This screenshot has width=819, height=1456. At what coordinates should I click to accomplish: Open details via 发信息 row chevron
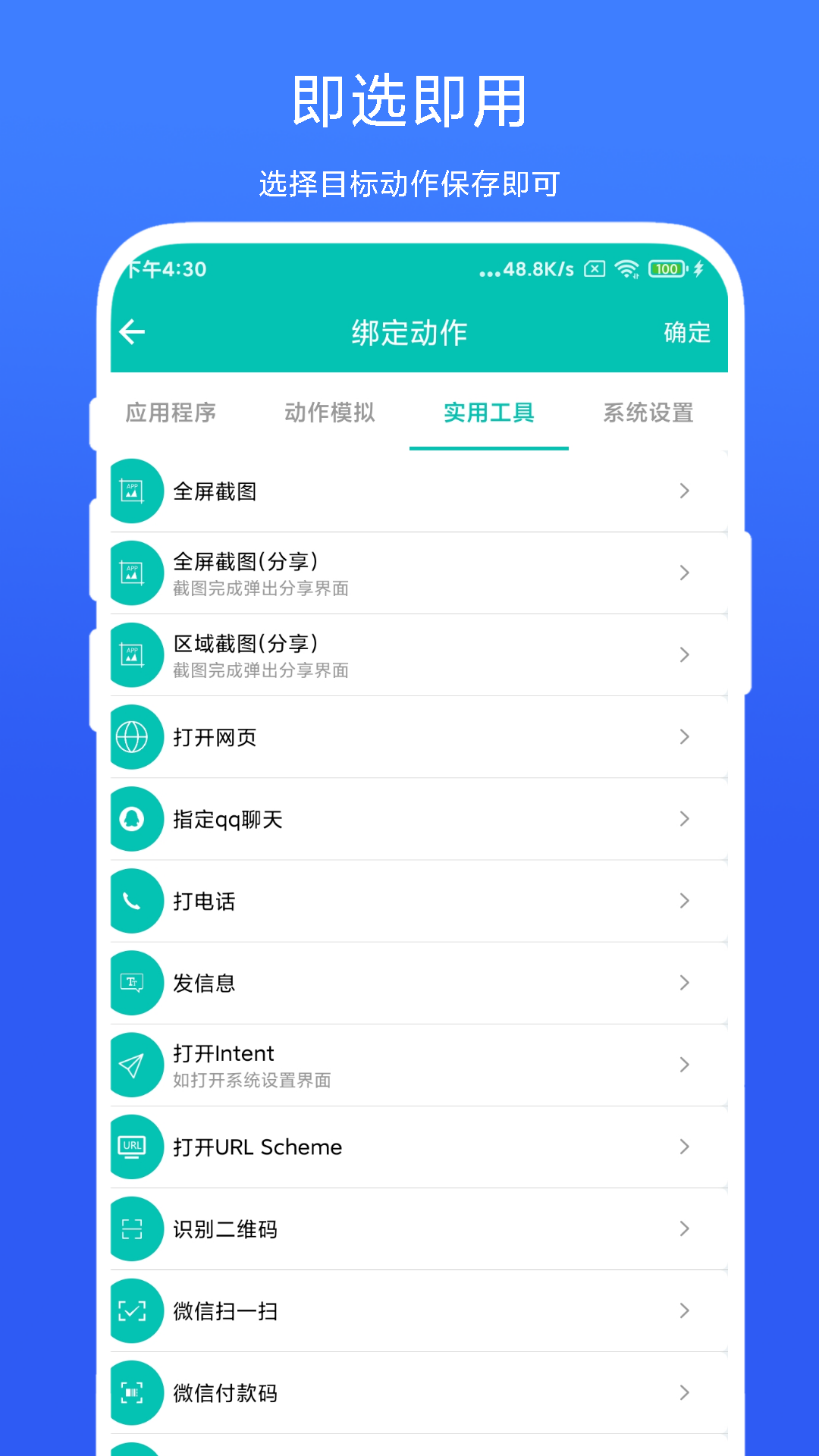[685, 983]
